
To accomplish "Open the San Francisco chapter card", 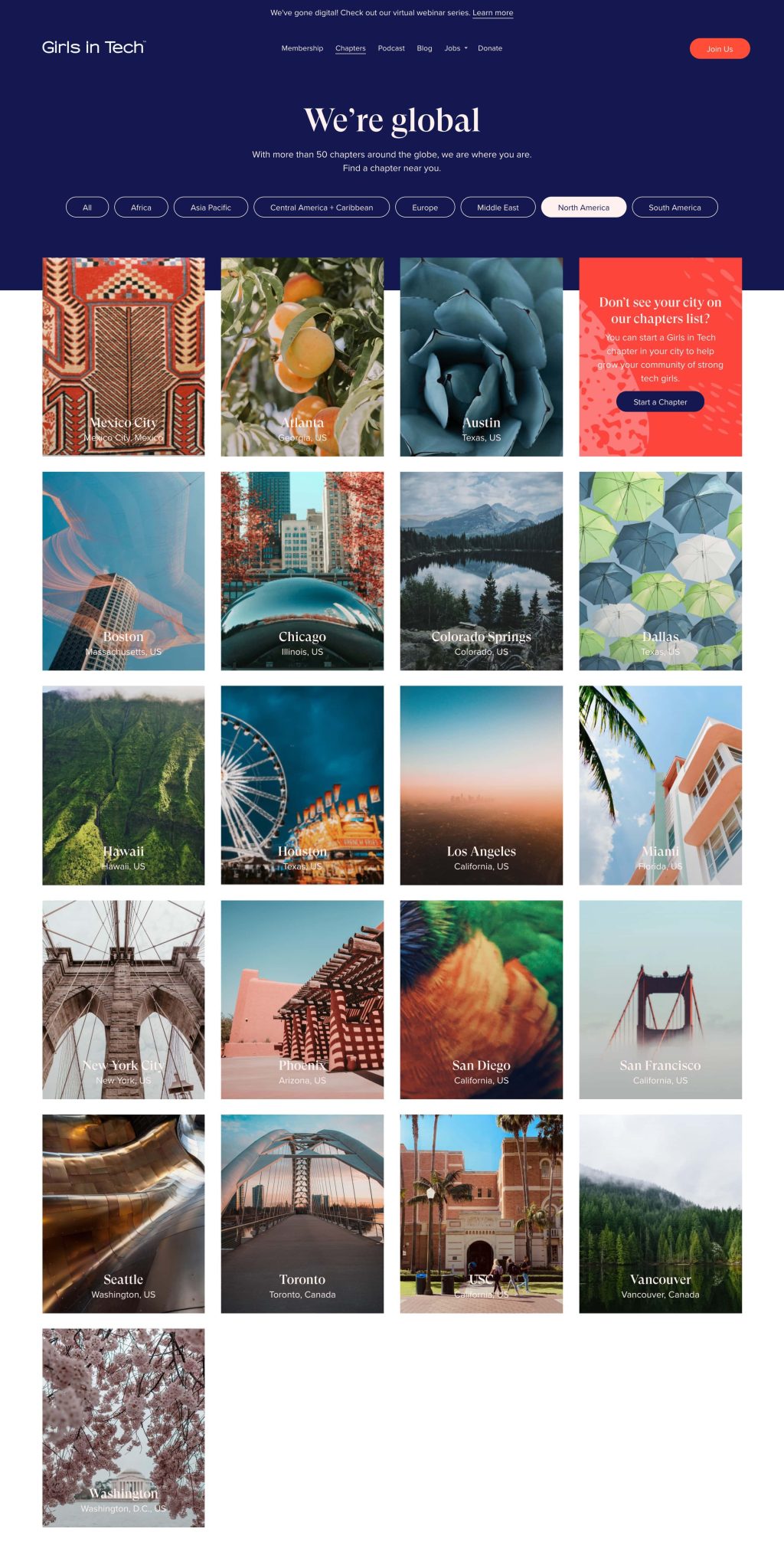I will 660,997.
